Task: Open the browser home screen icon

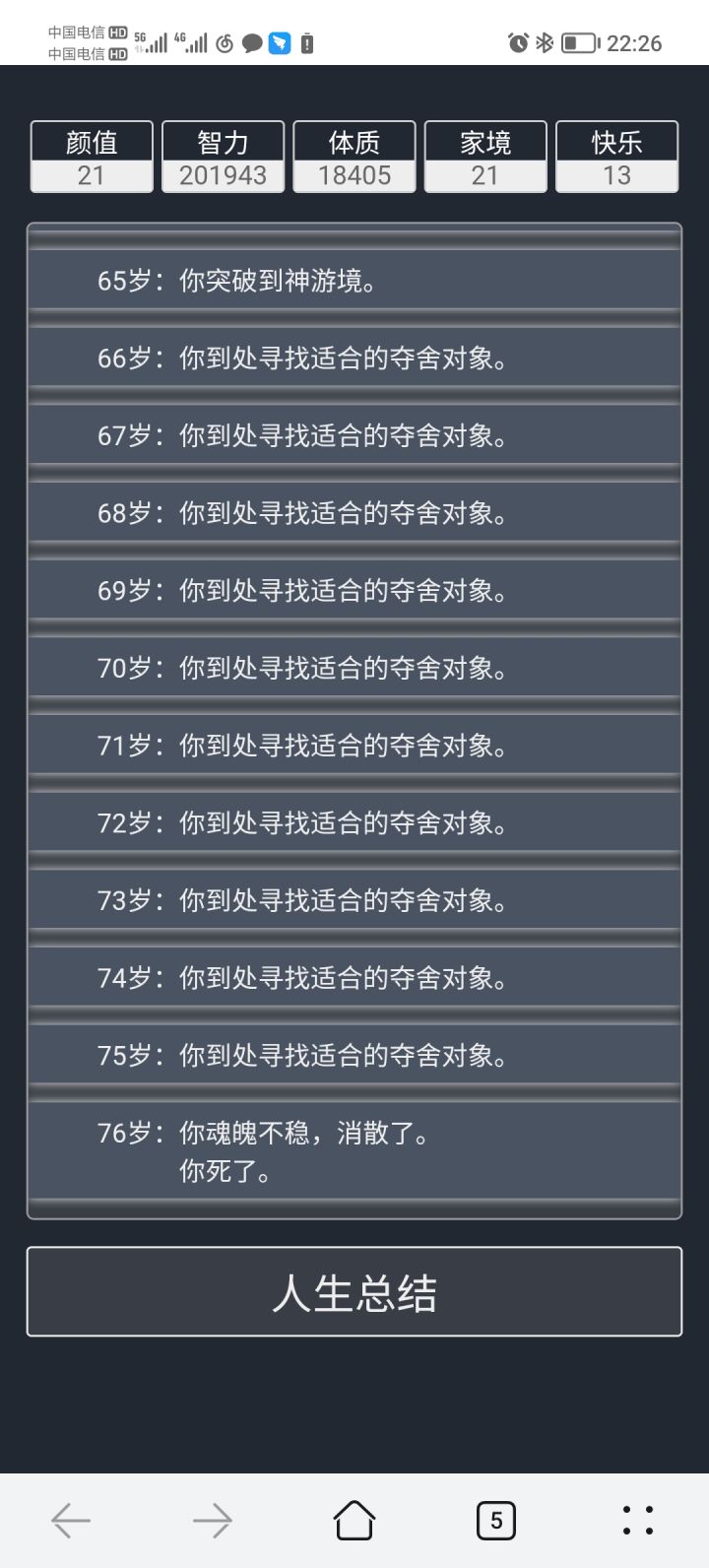Action: [x=354, y=1520]
